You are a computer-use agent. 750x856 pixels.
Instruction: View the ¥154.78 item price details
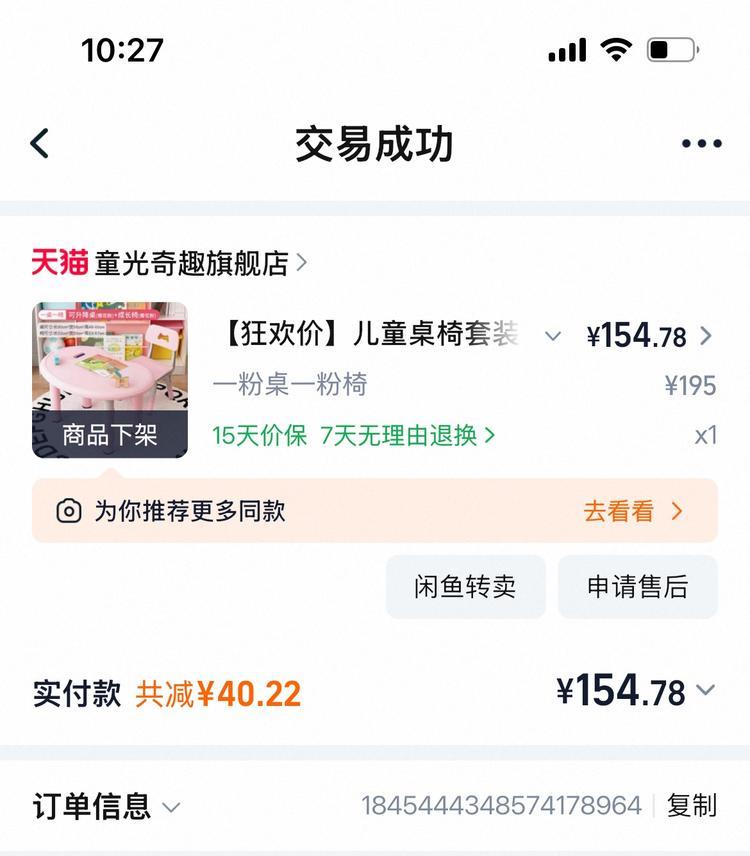tap(650, 336)
